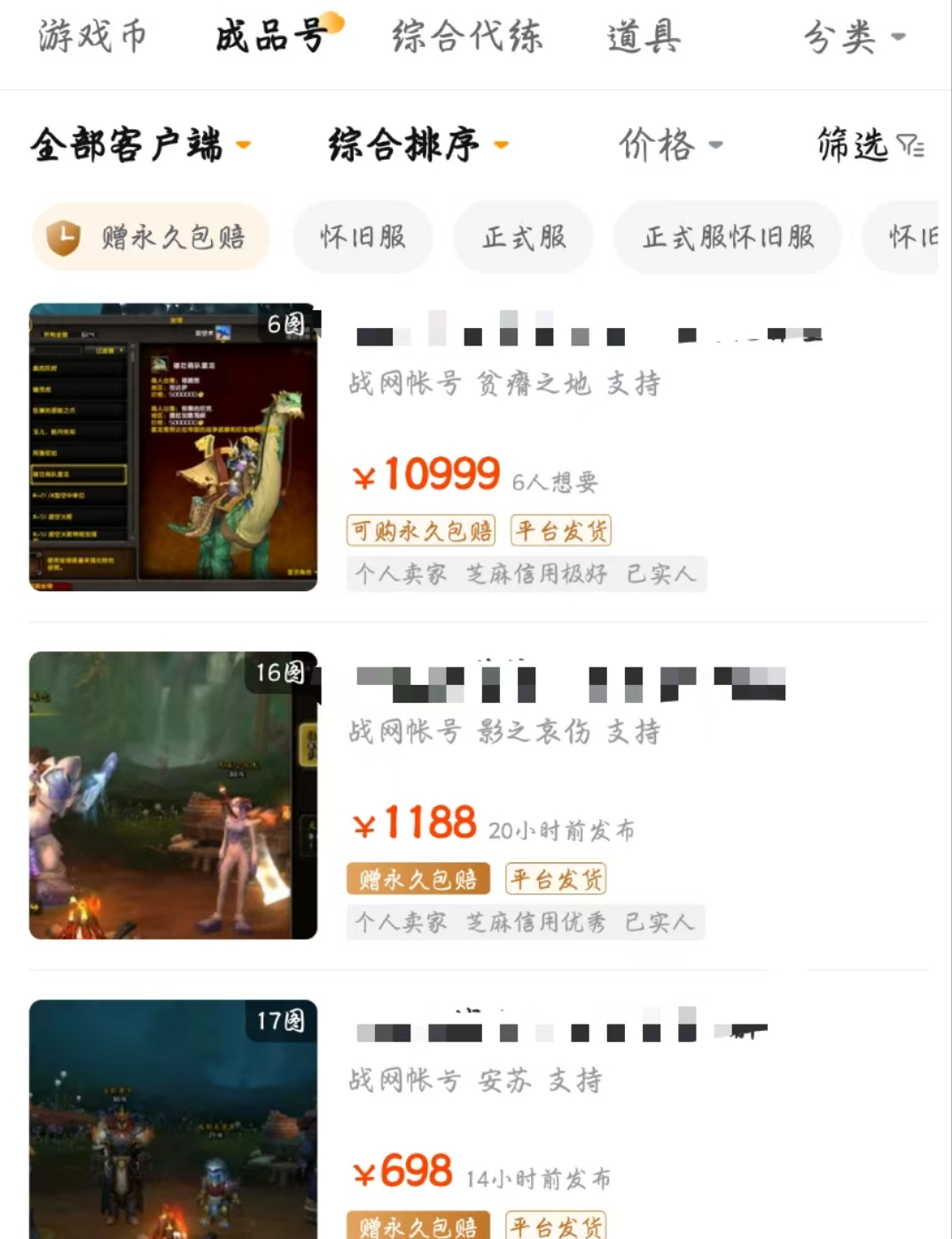Filter by the 怀旧服 chip
Image resolution: width=952 pixels, height=1239 pixels.
pos(363,238)
